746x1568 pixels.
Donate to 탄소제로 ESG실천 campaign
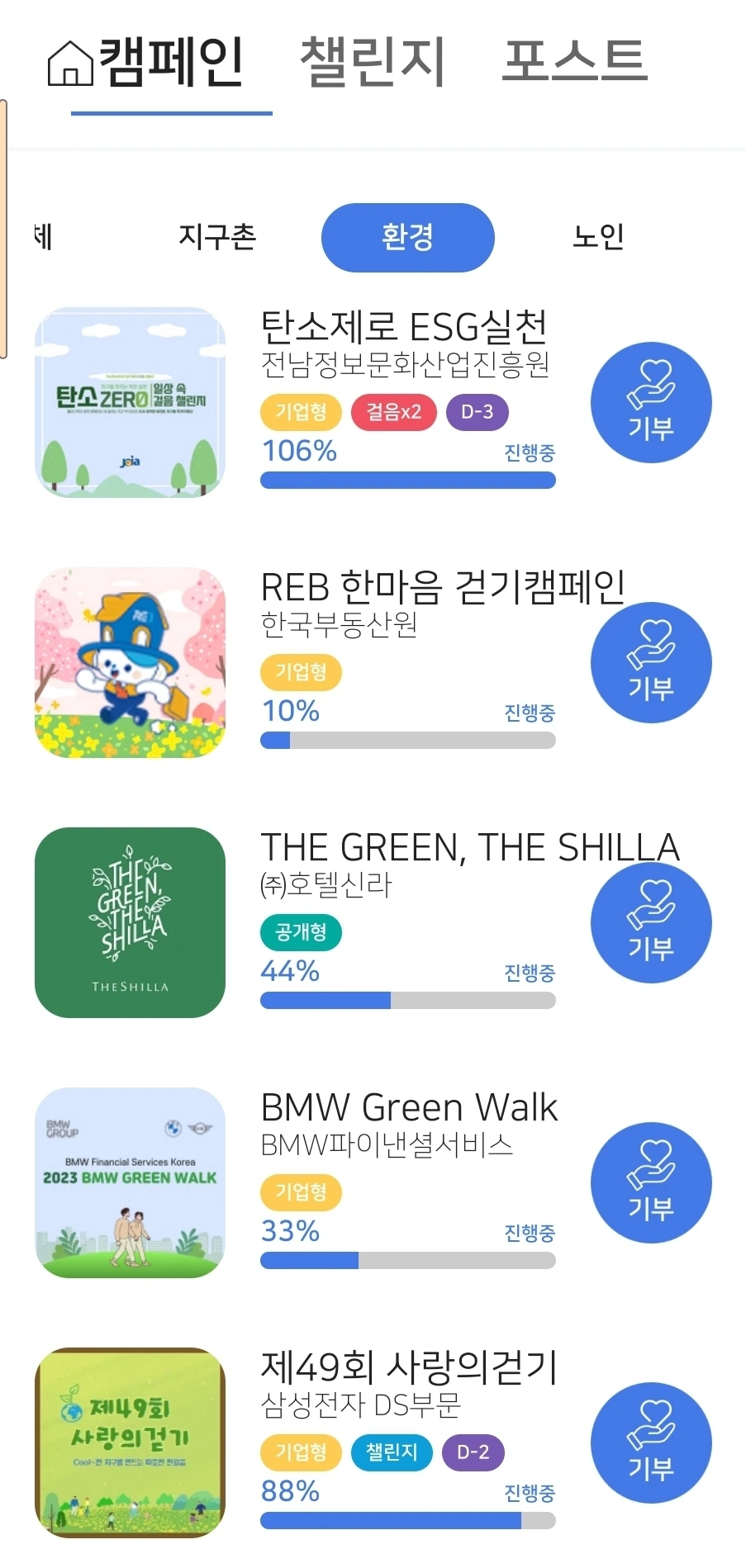click(x=650, y=403)
